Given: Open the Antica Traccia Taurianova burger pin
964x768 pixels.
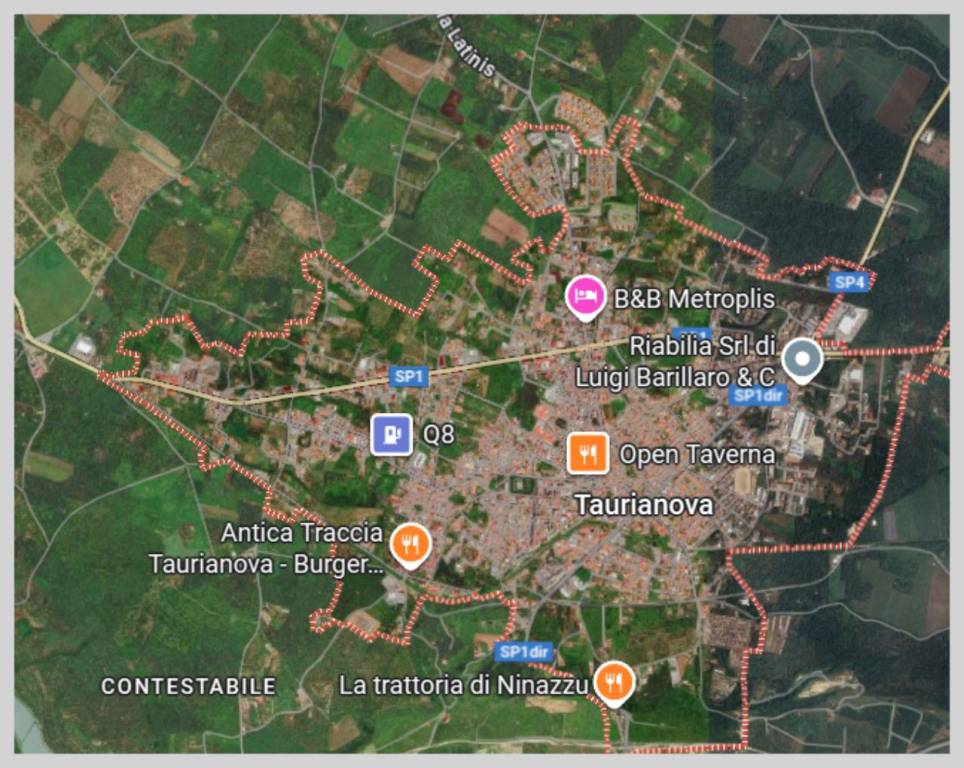Looking at the screenshot, I should pyautogui.click(x=409, y=545).
